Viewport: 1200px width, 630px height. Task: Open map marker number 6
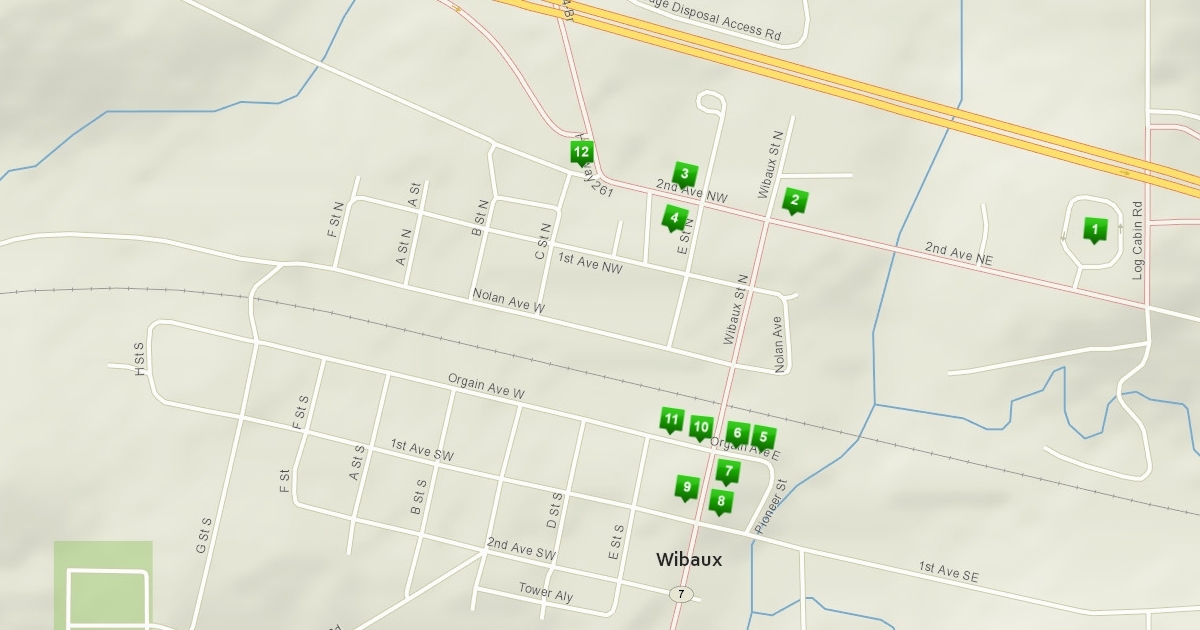coord(737,434)
